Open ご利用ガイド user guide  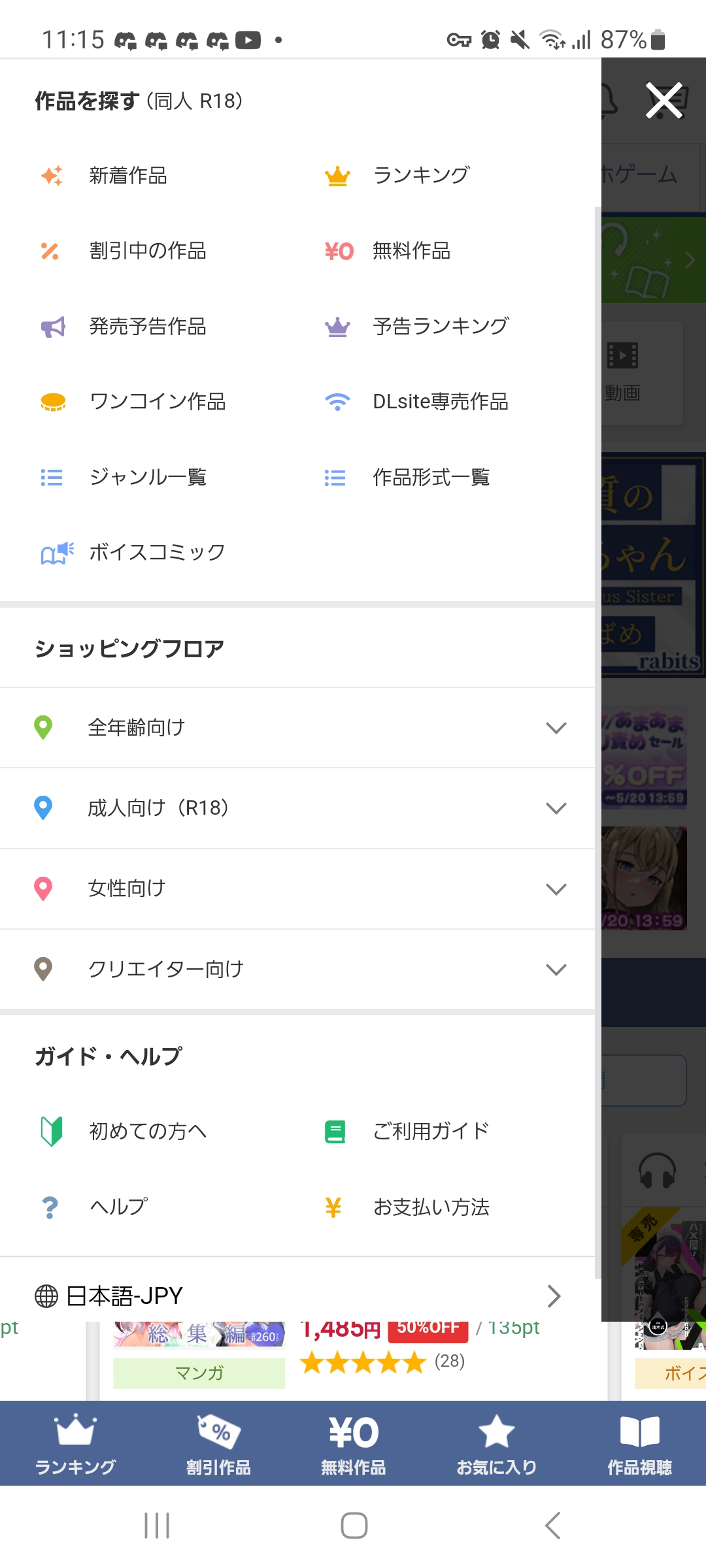click(431, 1131)
